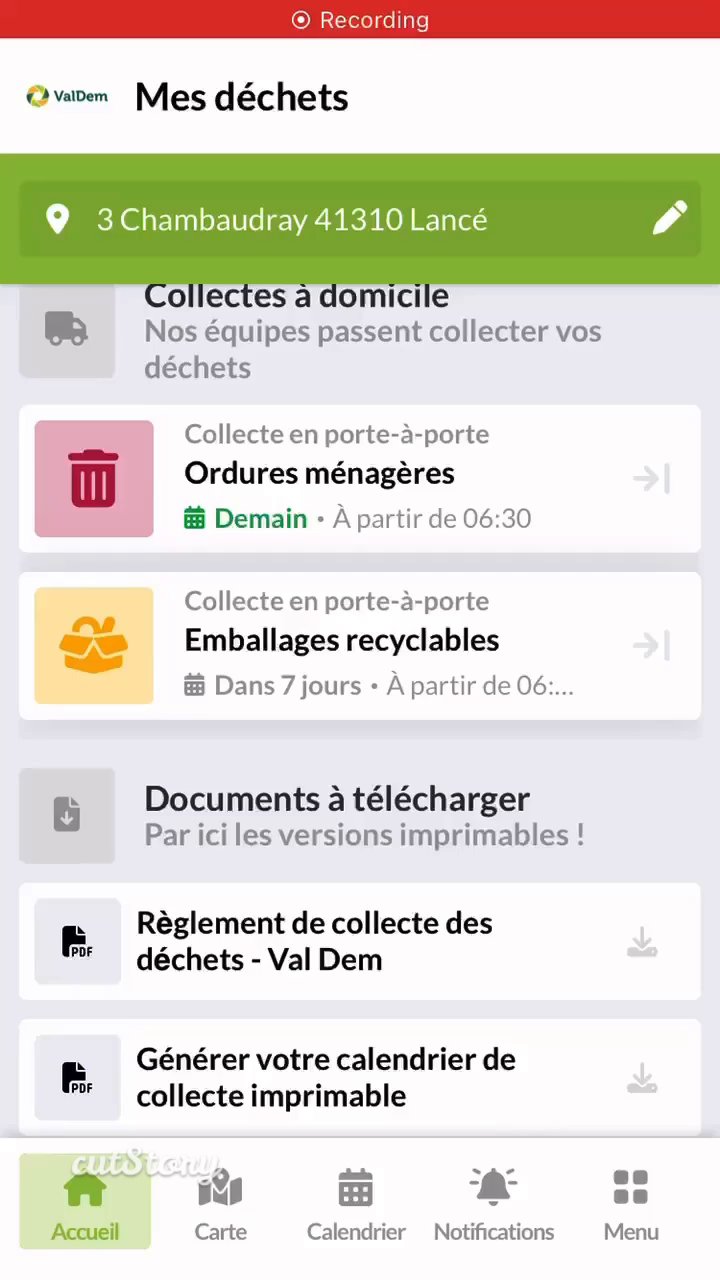View the Notifications tab
The width and height of the screenshot is (720, 1280).
click(494, 1202)
